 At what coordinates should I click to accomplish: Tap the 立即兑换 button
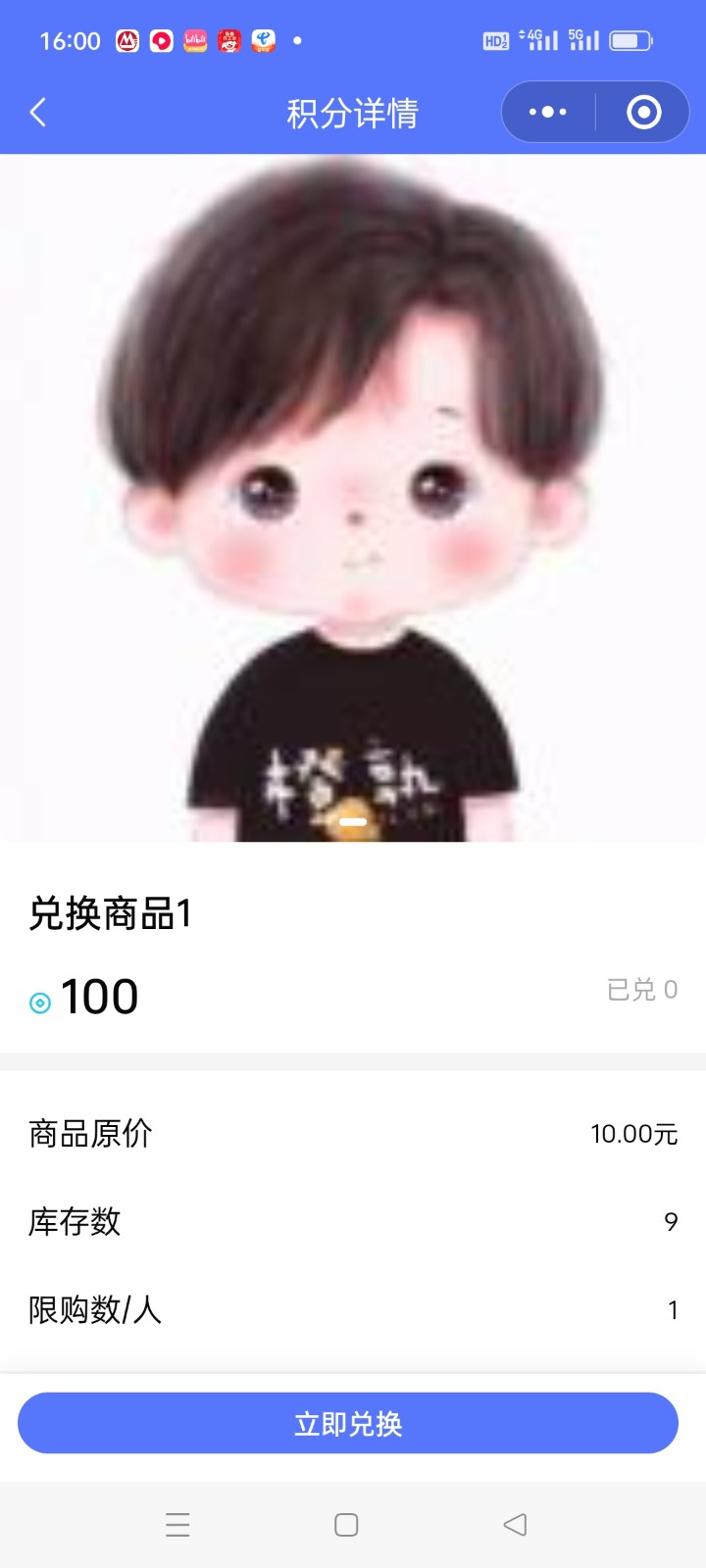click(348, 1423)
